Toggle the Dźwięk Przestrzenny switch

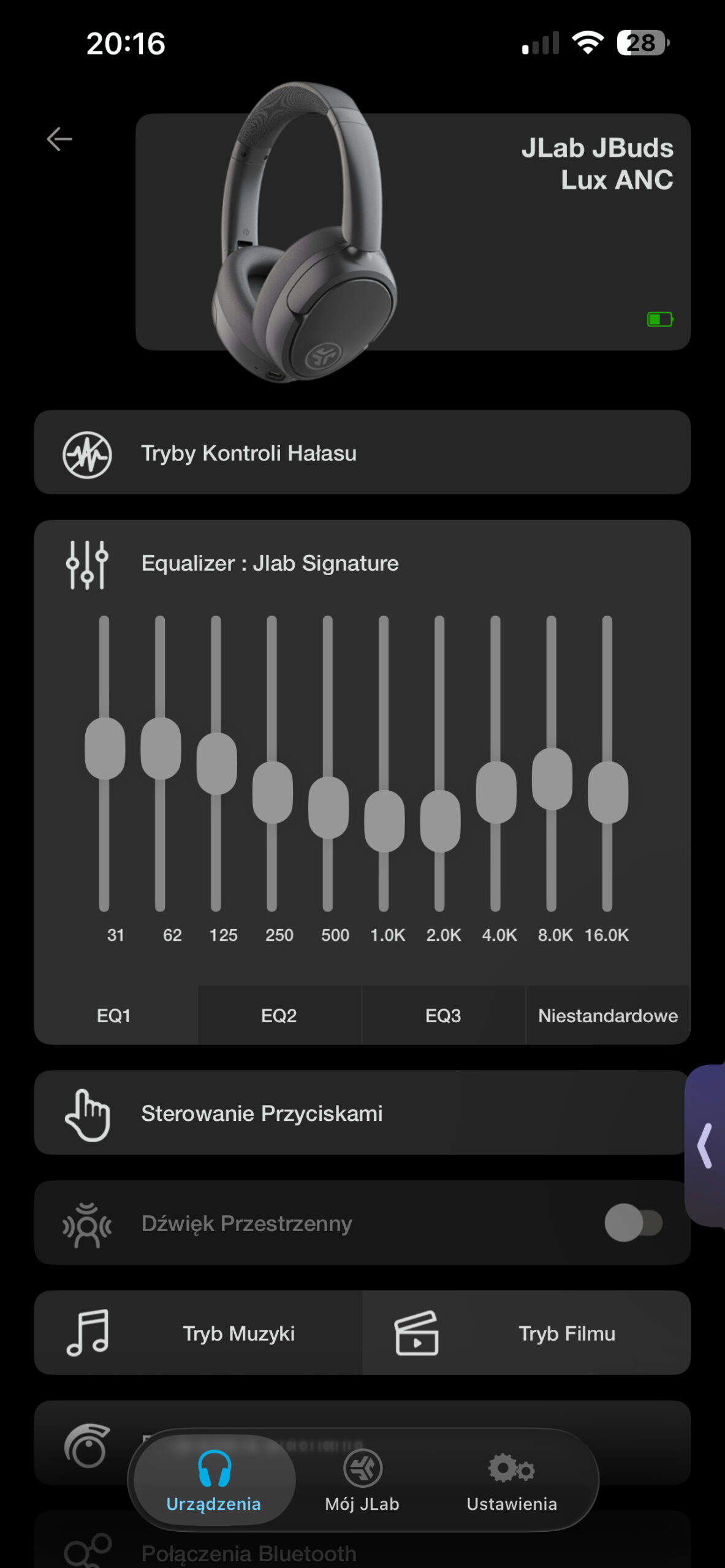(633, 1223)
